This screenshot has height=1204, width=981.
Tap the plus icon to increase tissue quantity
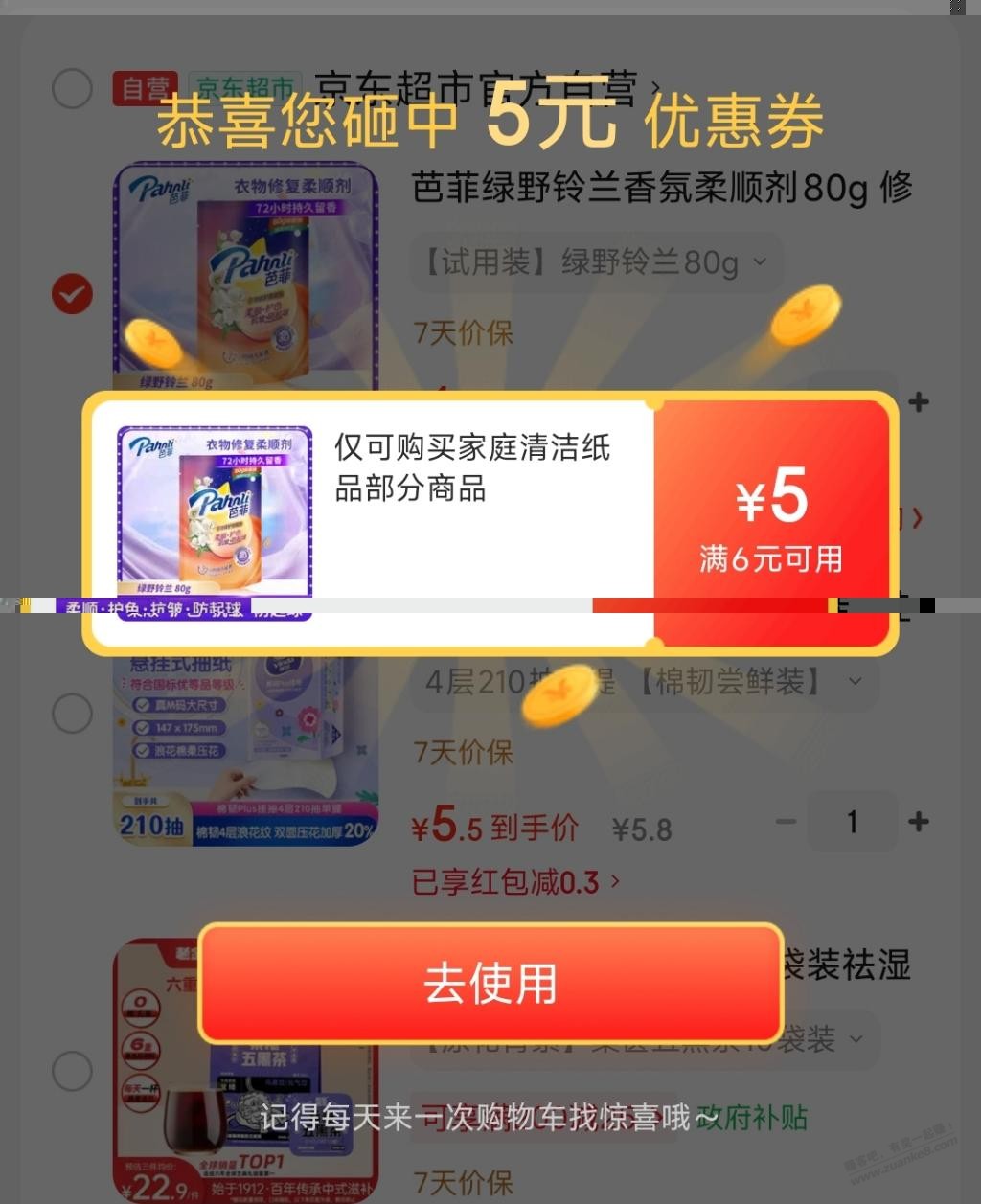click(x=918, y=822)
